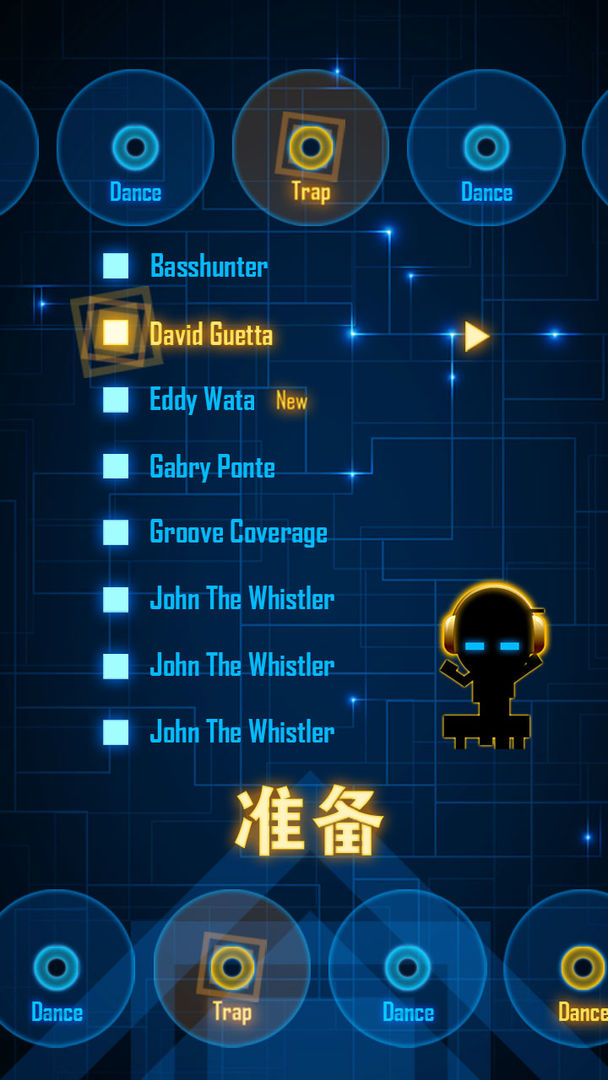Select the Gabry Ponte track
This screenshot has height=1080, width=608.
point(212,467)
